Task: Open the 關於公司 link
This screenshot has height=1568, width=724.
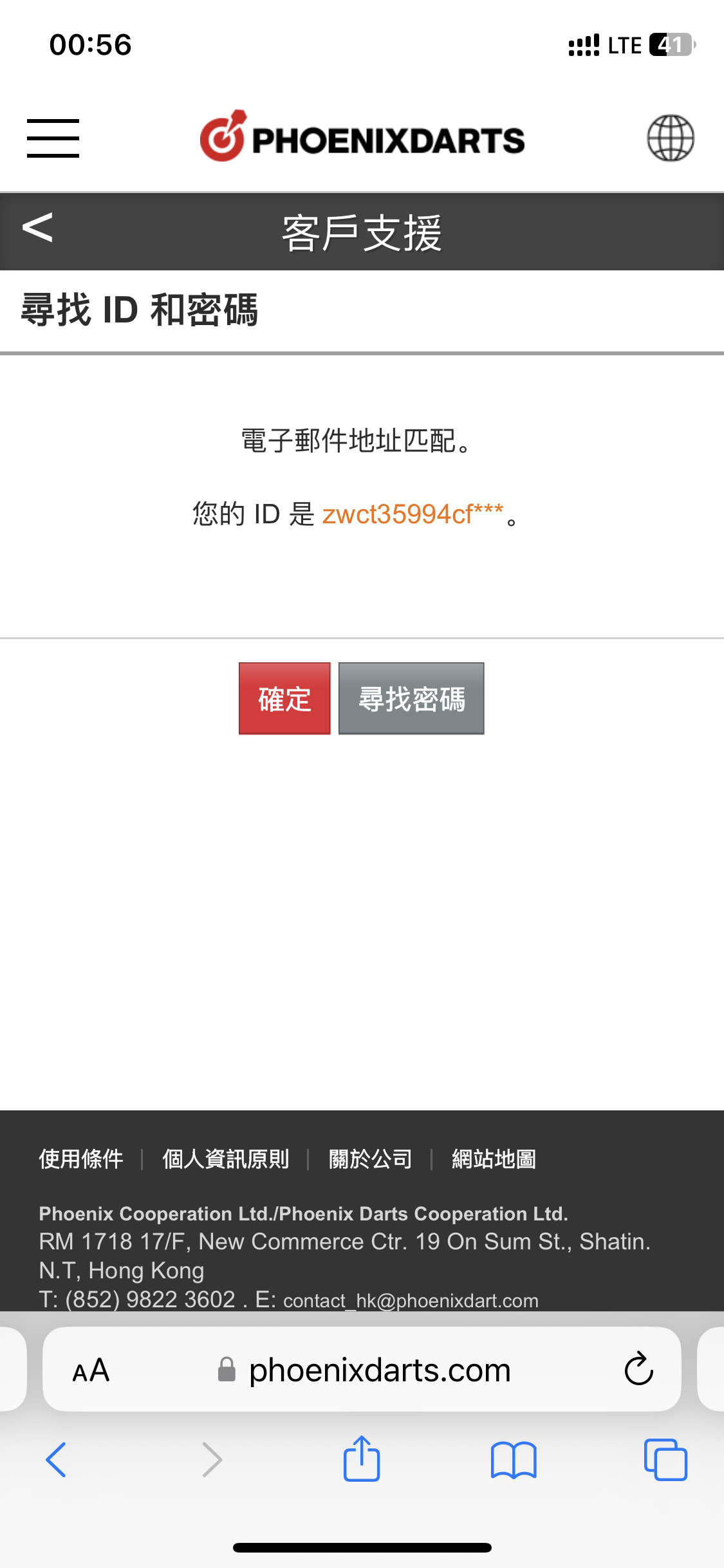Action: click(x=370, y=1159)
